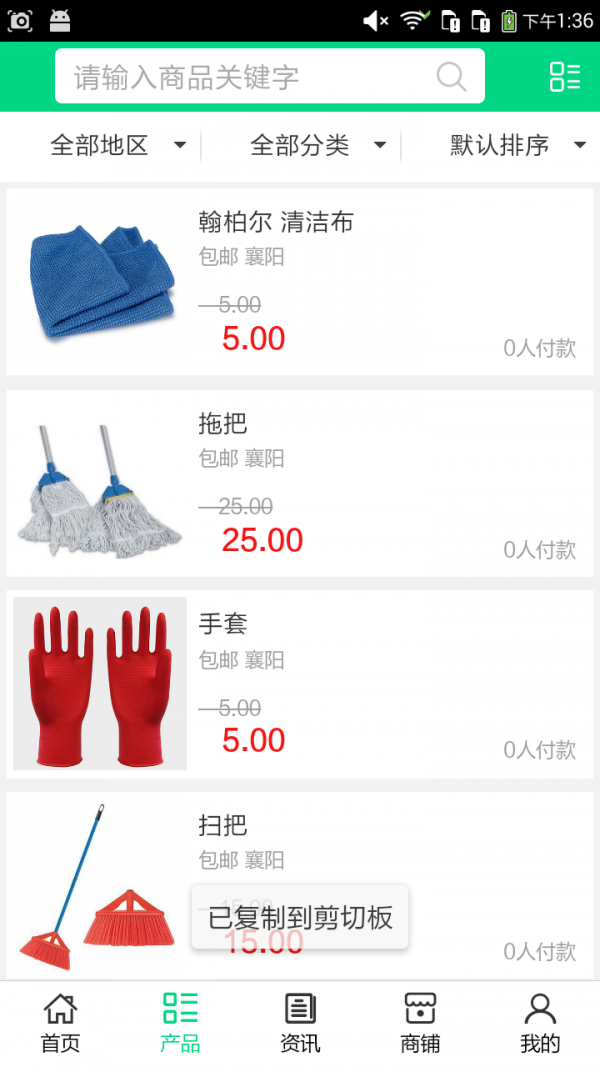The height and width of the screenshot is (1067, 600).
Task: Switch to the 资讯 news tab
Action: [x=300, y=1024]
